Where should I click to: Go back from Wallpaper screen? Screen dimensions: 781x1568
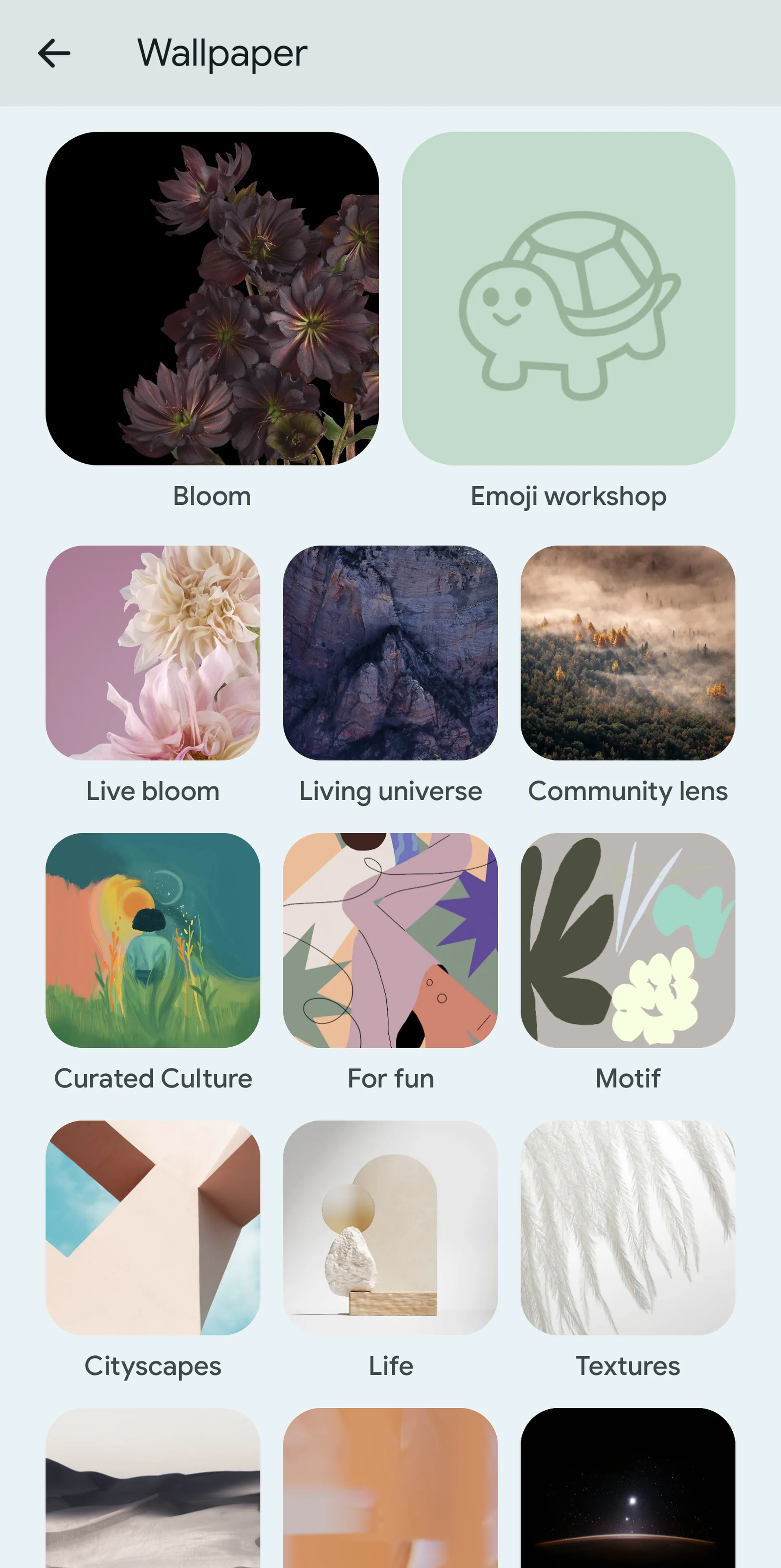[x=54, y=54]
